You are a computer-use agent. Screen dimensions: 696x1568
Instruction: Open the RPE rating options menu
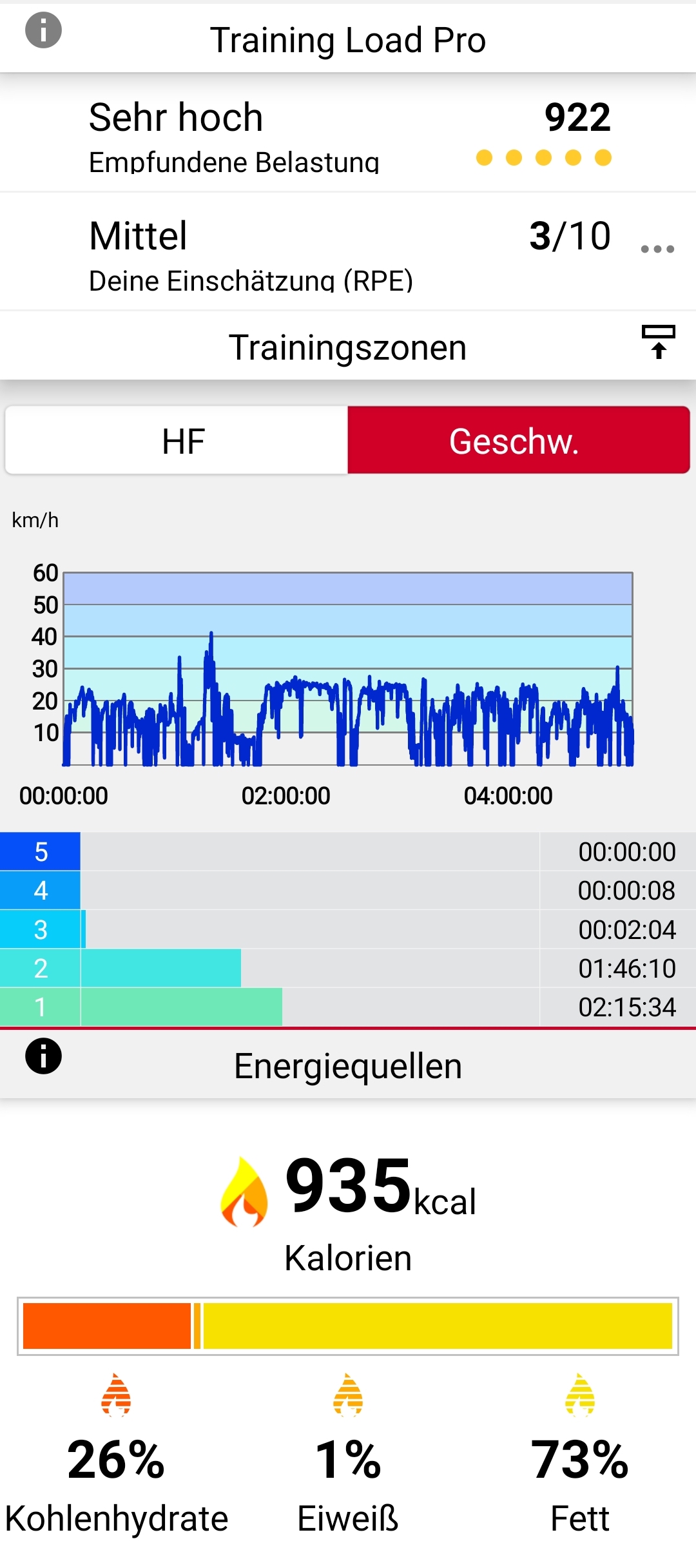(657, 249)
